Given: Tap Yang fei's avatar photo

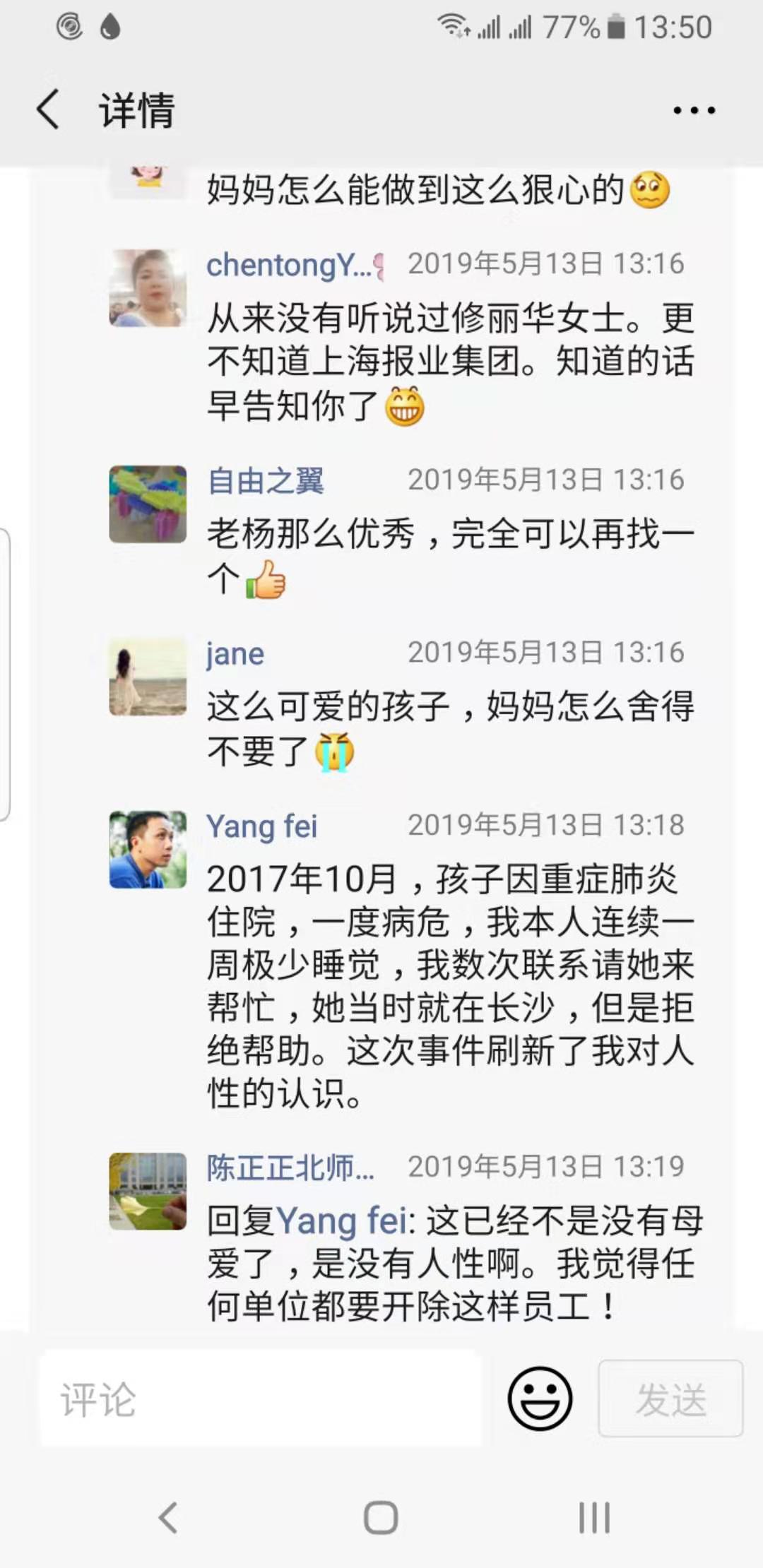Looking at the screenshot, I should pos(148,850).
